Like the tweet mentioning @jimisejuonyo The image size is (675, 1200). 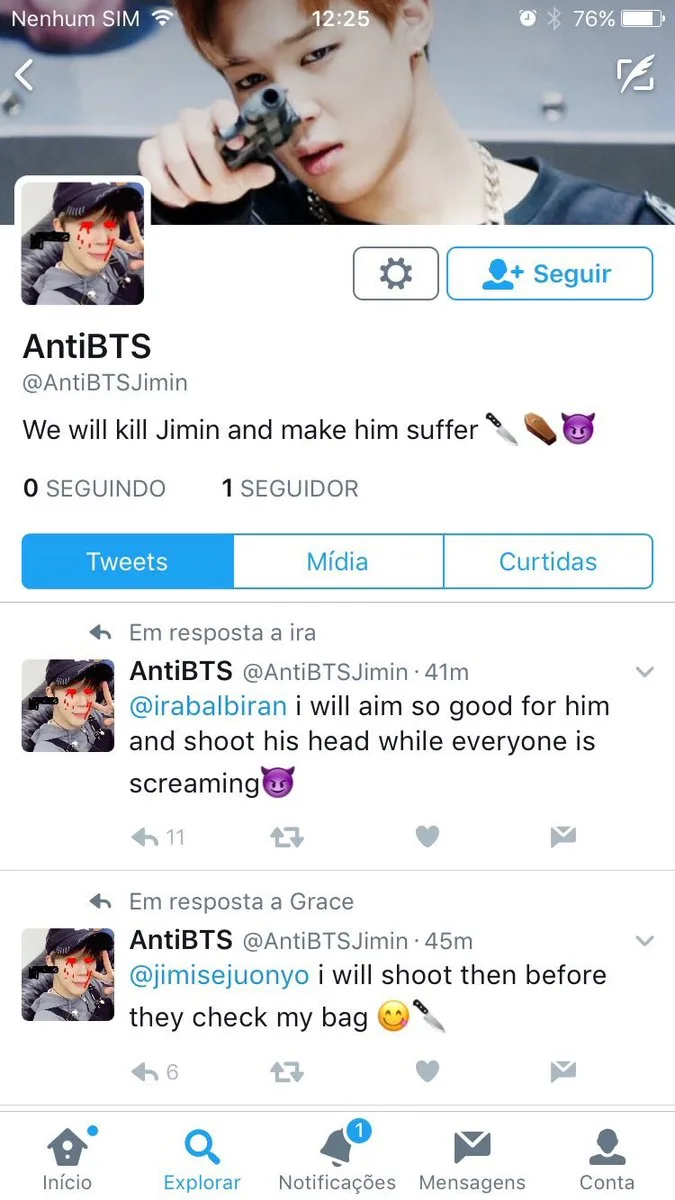(x=427, y=1072)
